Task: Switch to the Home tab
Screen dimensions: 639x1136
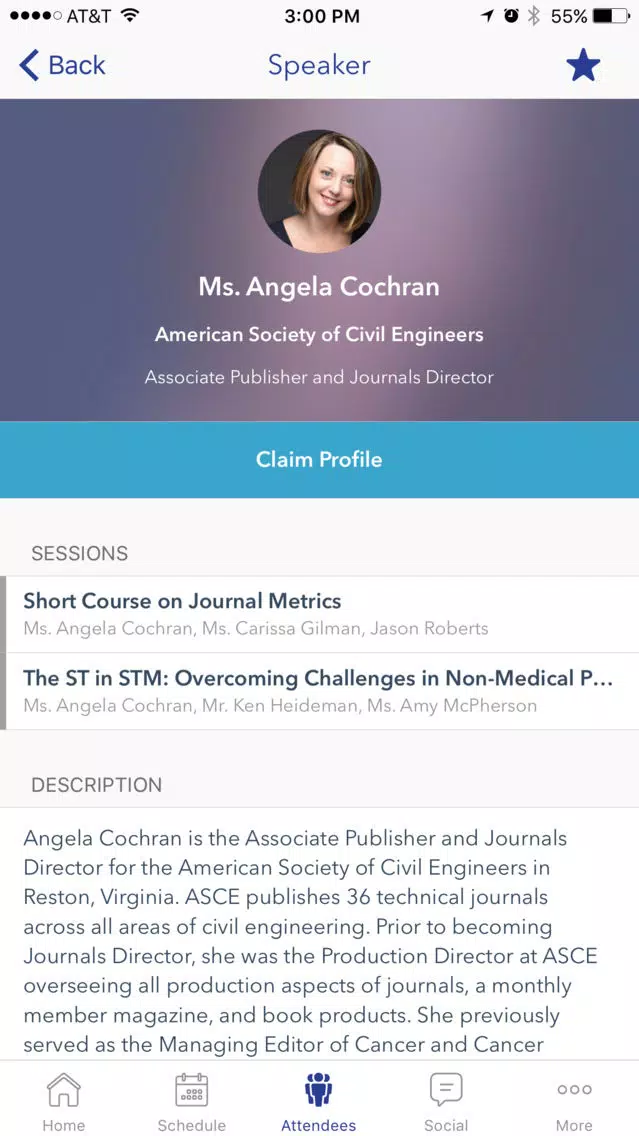Action: pos(64,1100)
